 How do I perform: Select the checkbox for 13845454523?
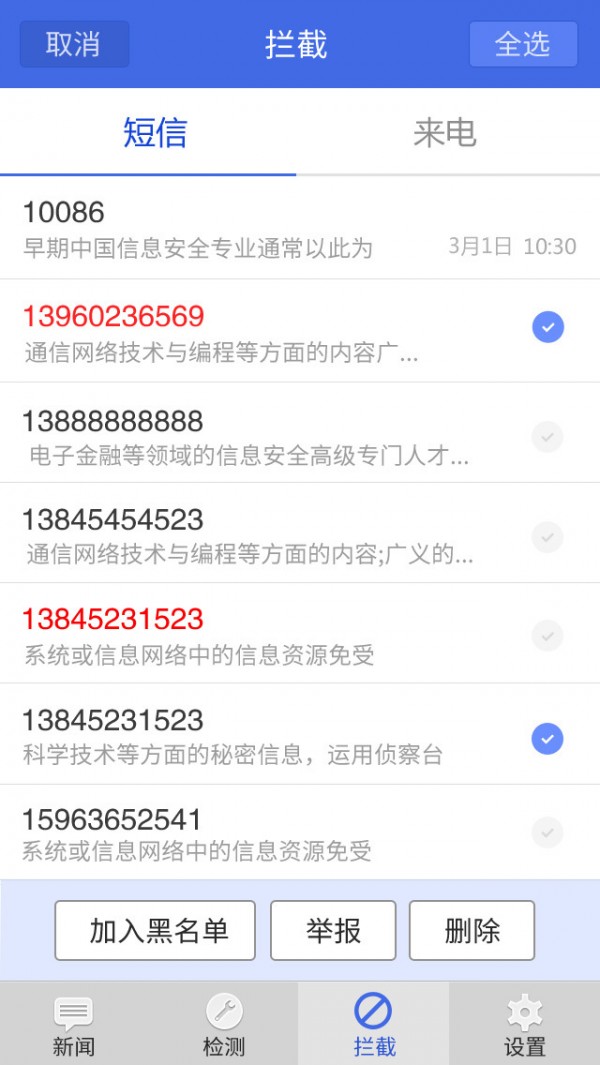547,536
